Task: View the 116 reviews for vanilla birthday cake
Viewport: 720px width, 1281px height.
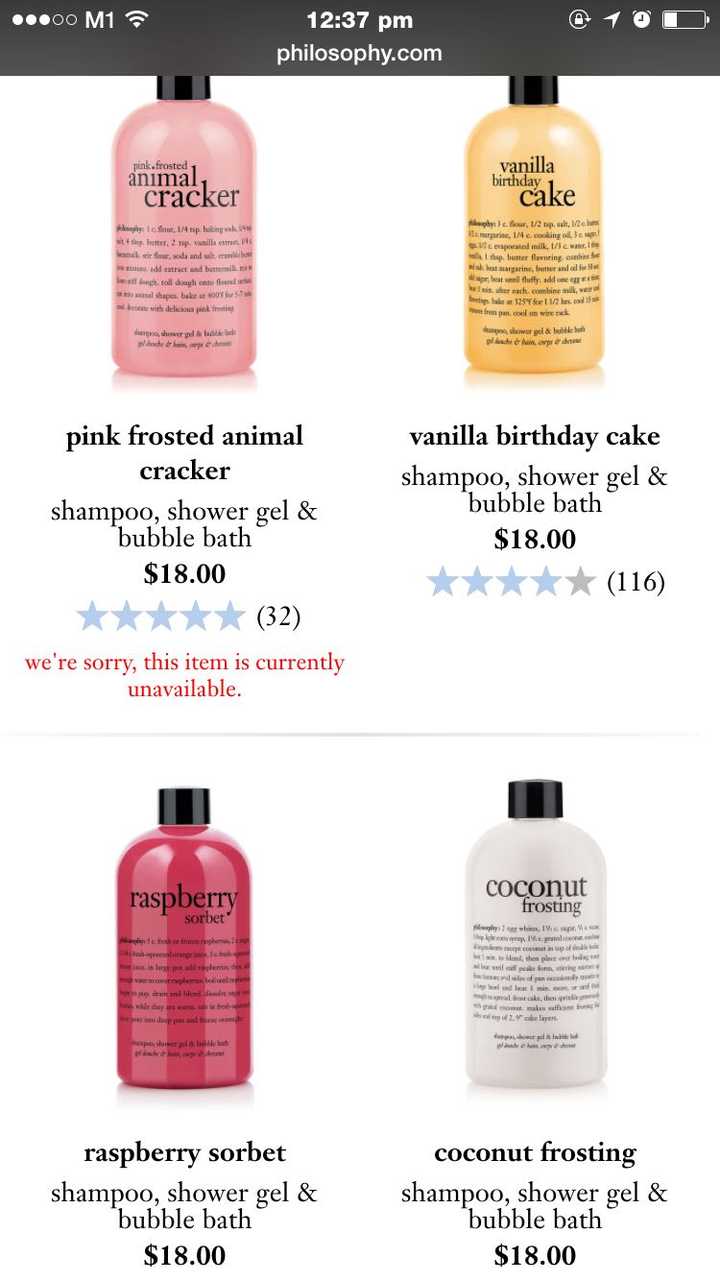Action: [x=636, y=582]
